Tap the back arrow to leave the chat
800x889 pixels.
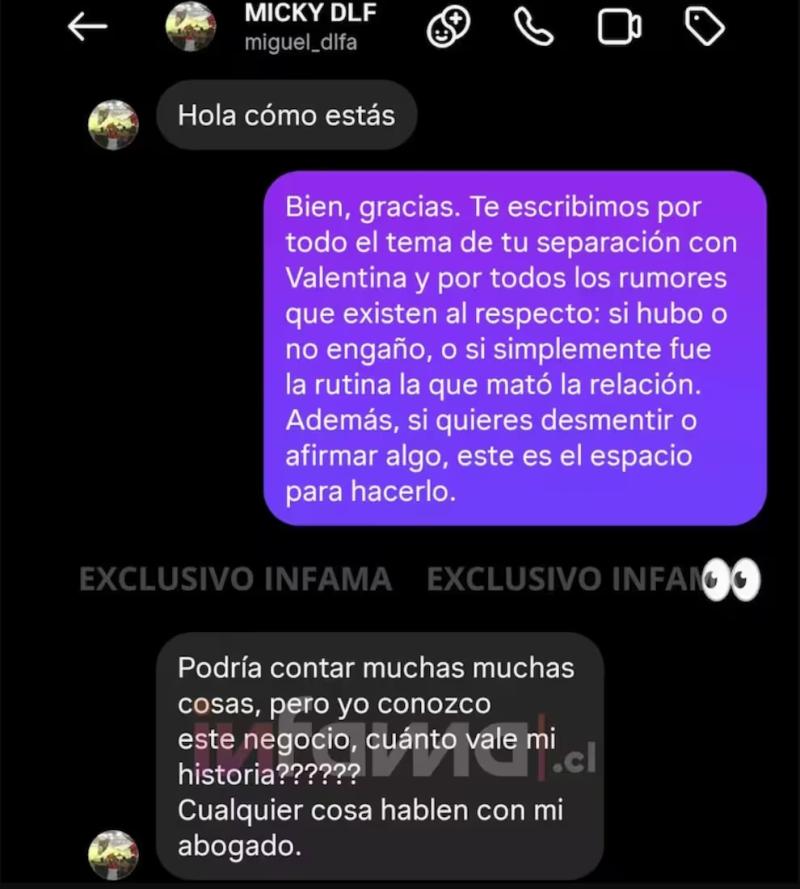click(x=88, y=27)
